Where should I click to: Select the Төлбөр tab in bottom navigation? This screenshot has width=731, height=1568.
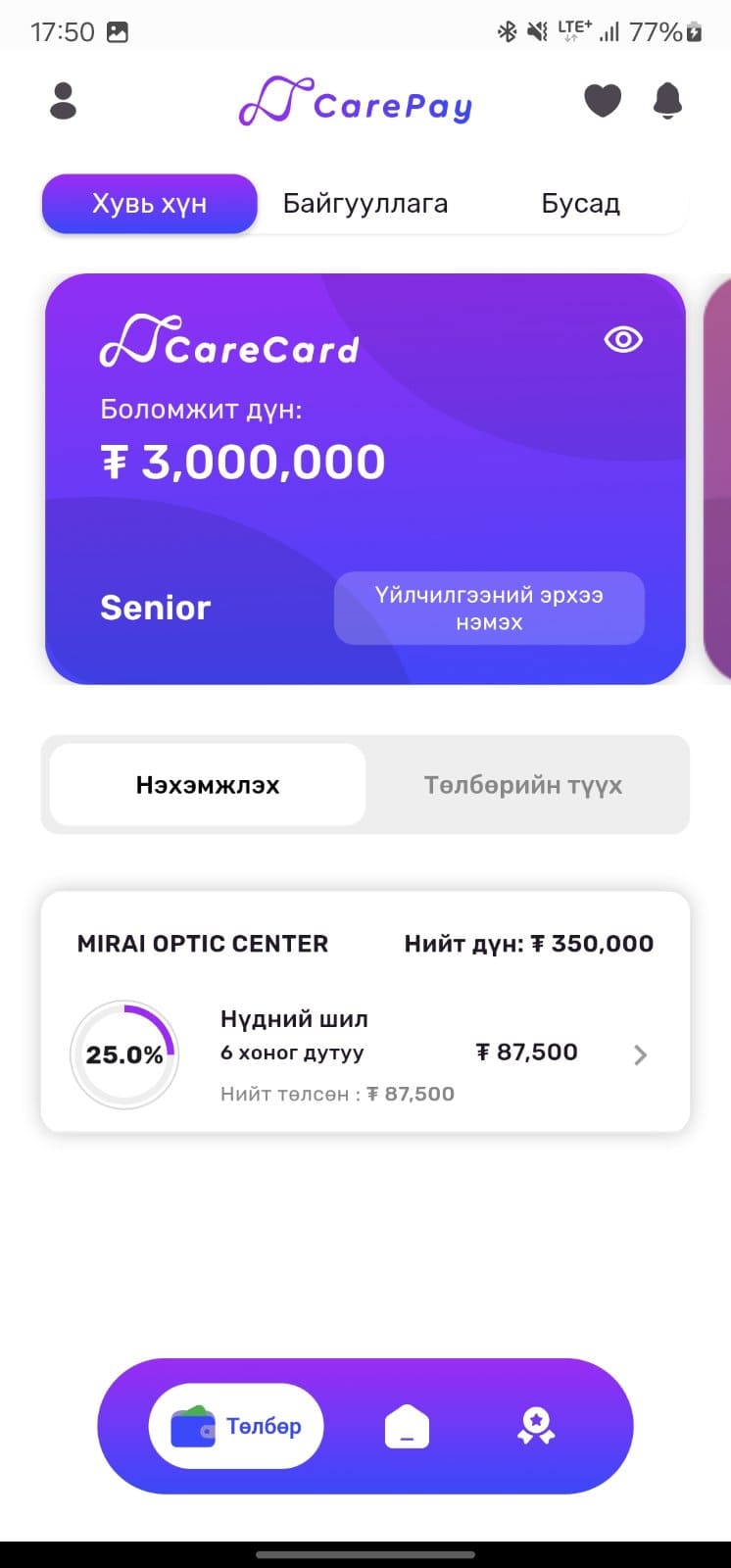[236, 1426]
